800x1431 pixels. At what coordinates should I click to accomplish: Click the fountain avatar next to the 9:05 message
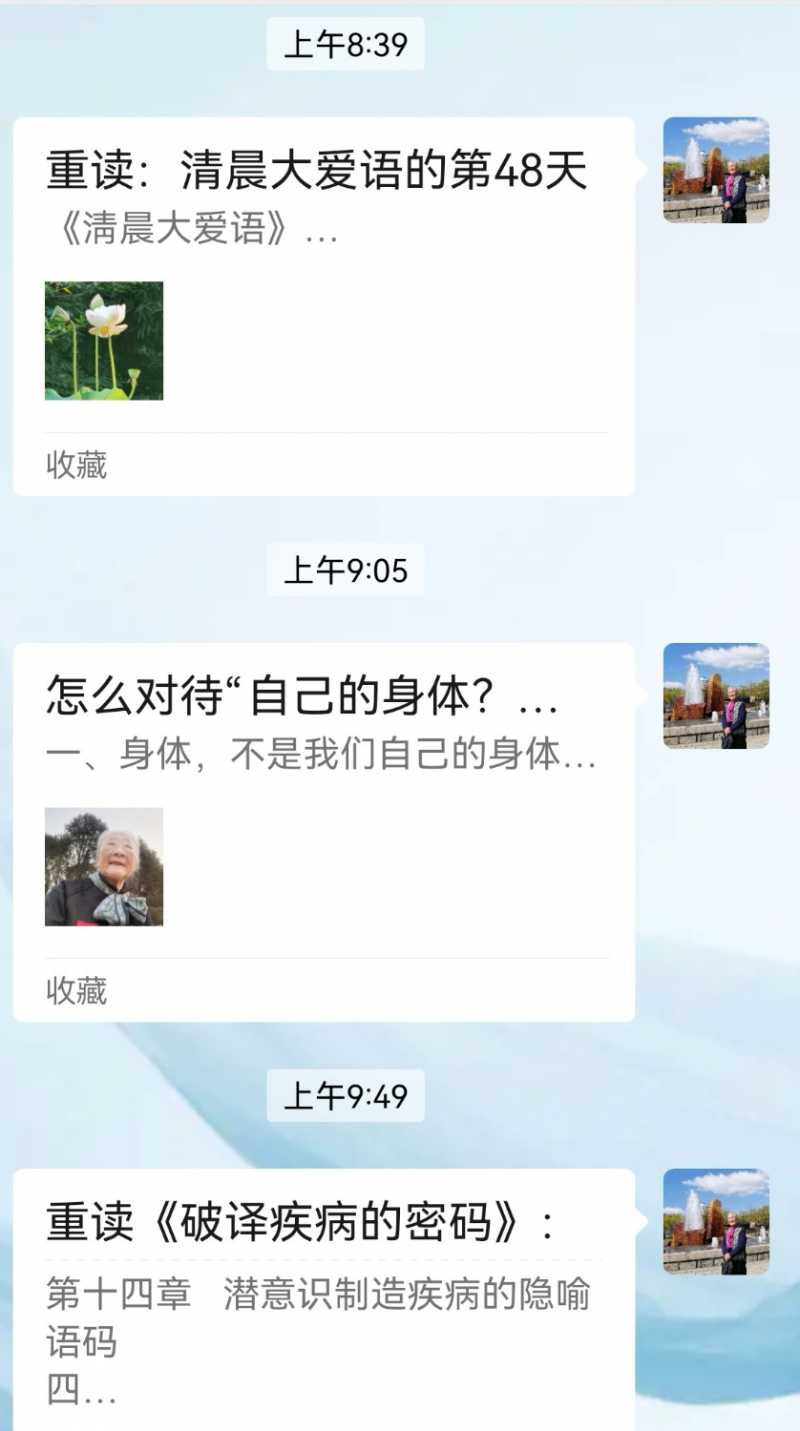[x=716, y=697]
